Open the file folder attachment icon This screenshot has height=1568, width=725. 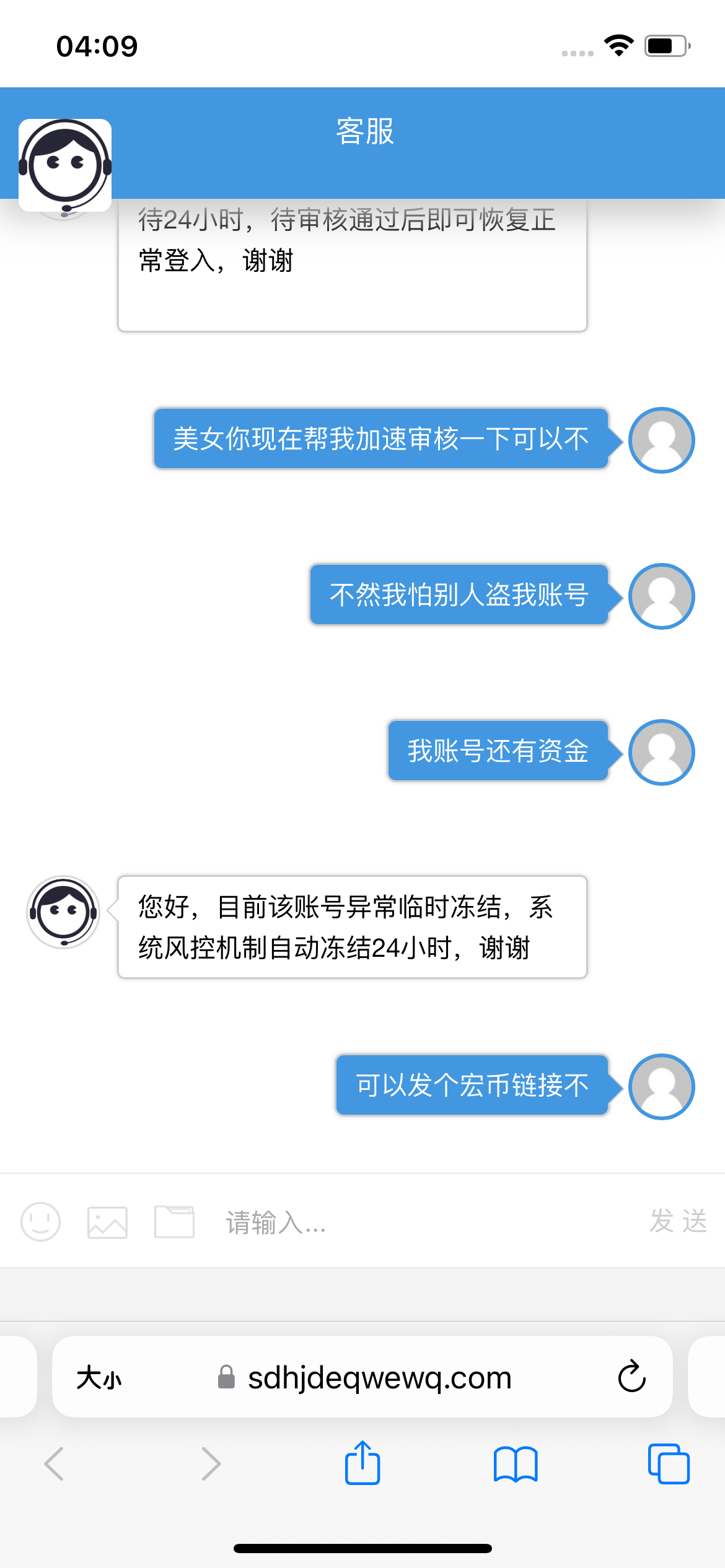174,1221
